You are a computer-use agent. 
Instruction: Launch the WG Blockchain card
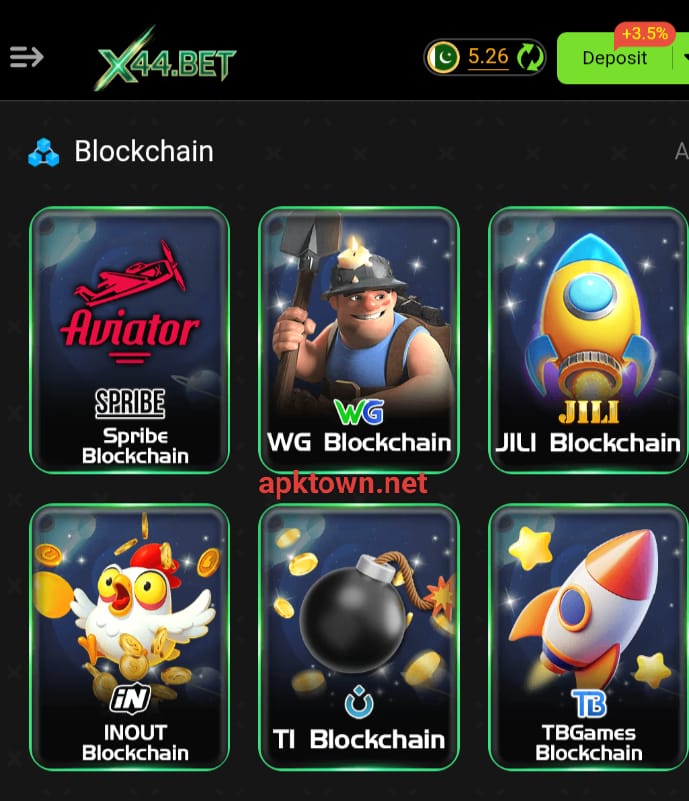point(359,339)
